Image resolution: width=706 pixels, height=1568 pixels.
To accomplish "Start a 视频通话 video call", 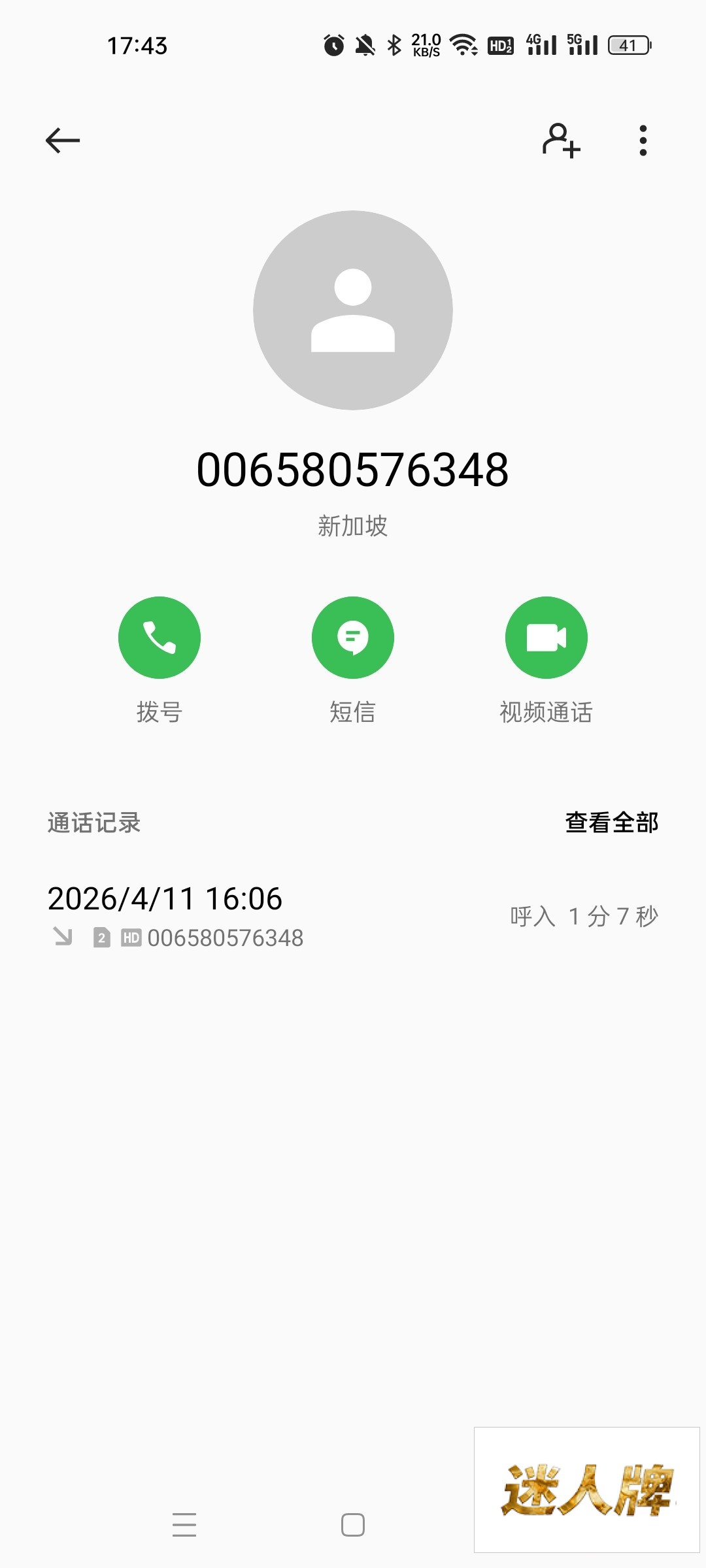I will coord(546,638).
